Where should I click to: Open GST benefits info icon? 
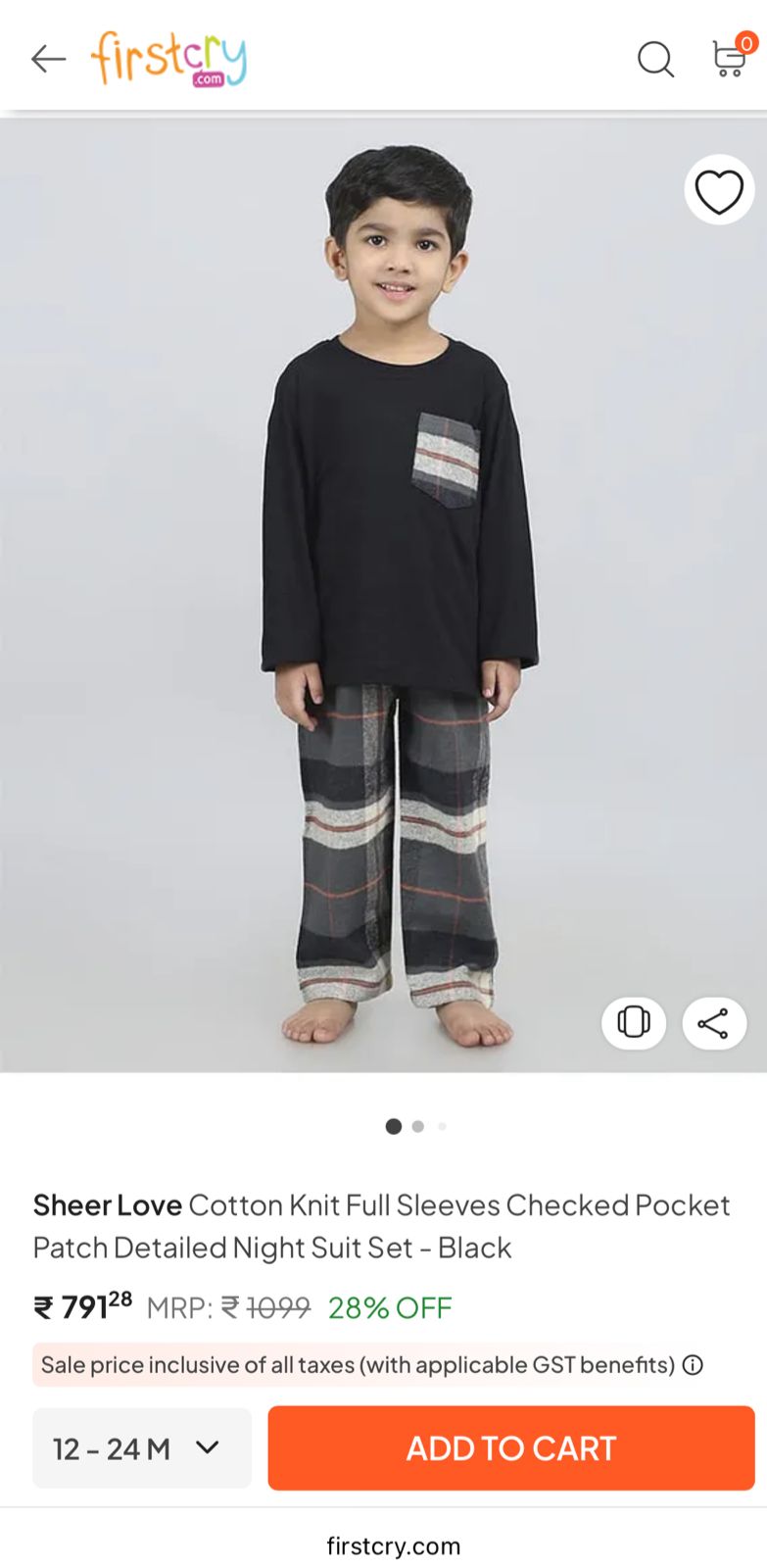point(693,1365)
